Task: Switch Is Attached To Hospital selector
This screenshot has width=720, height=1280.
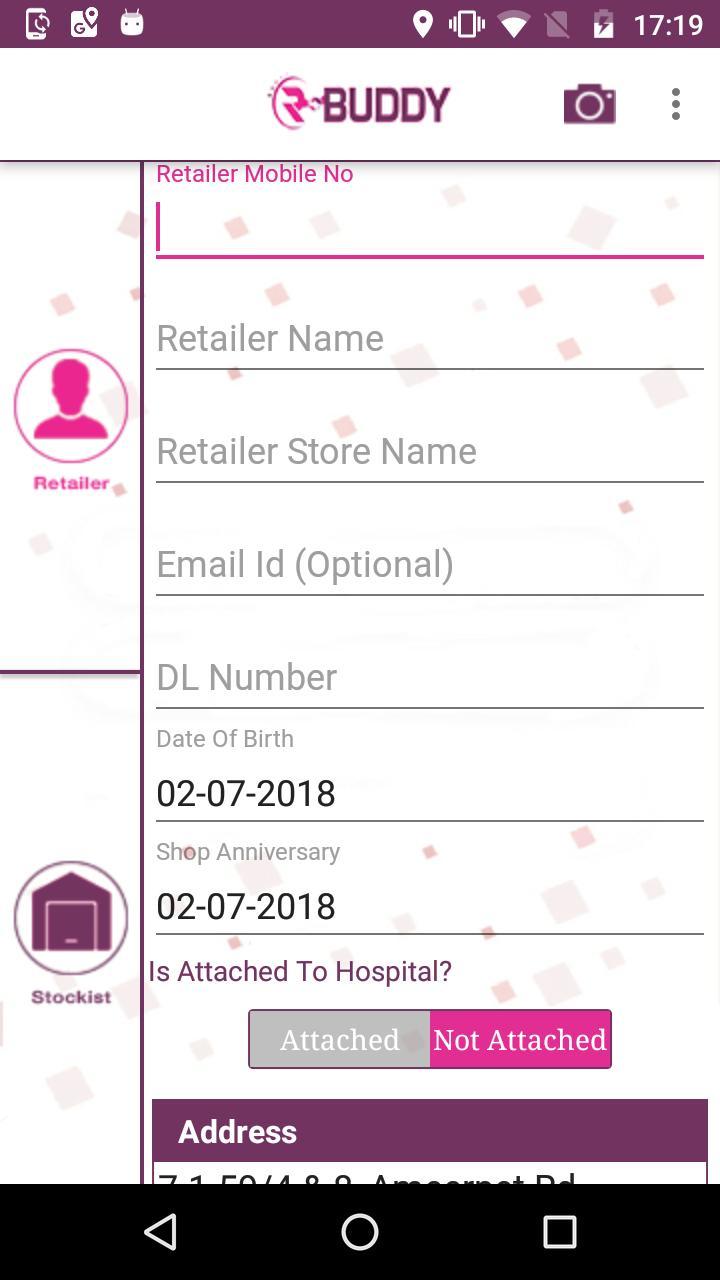Action: click(430, 1039)
